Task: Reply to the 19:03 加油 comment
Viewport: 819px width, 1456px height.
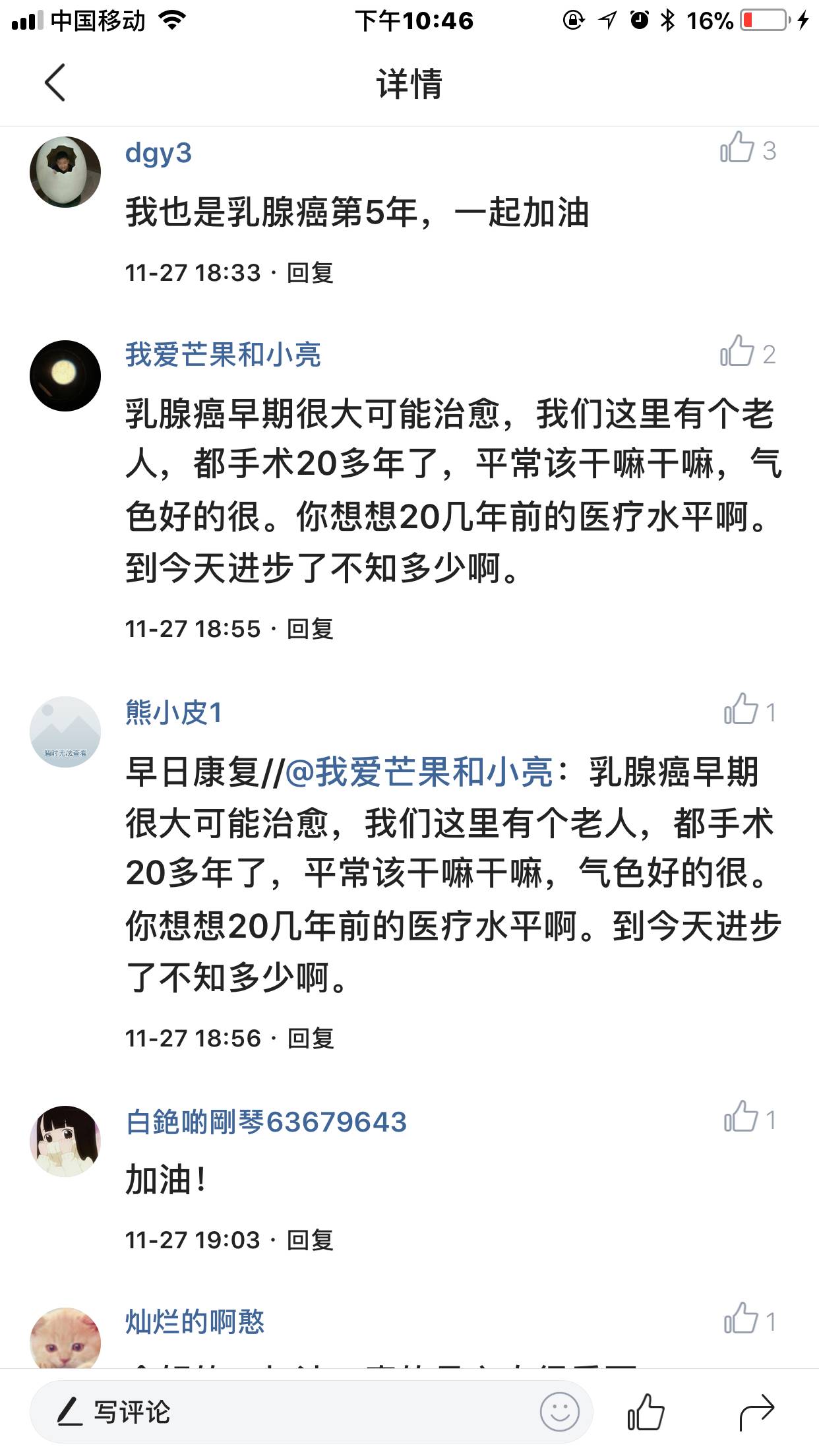Action: (310, 1240)
